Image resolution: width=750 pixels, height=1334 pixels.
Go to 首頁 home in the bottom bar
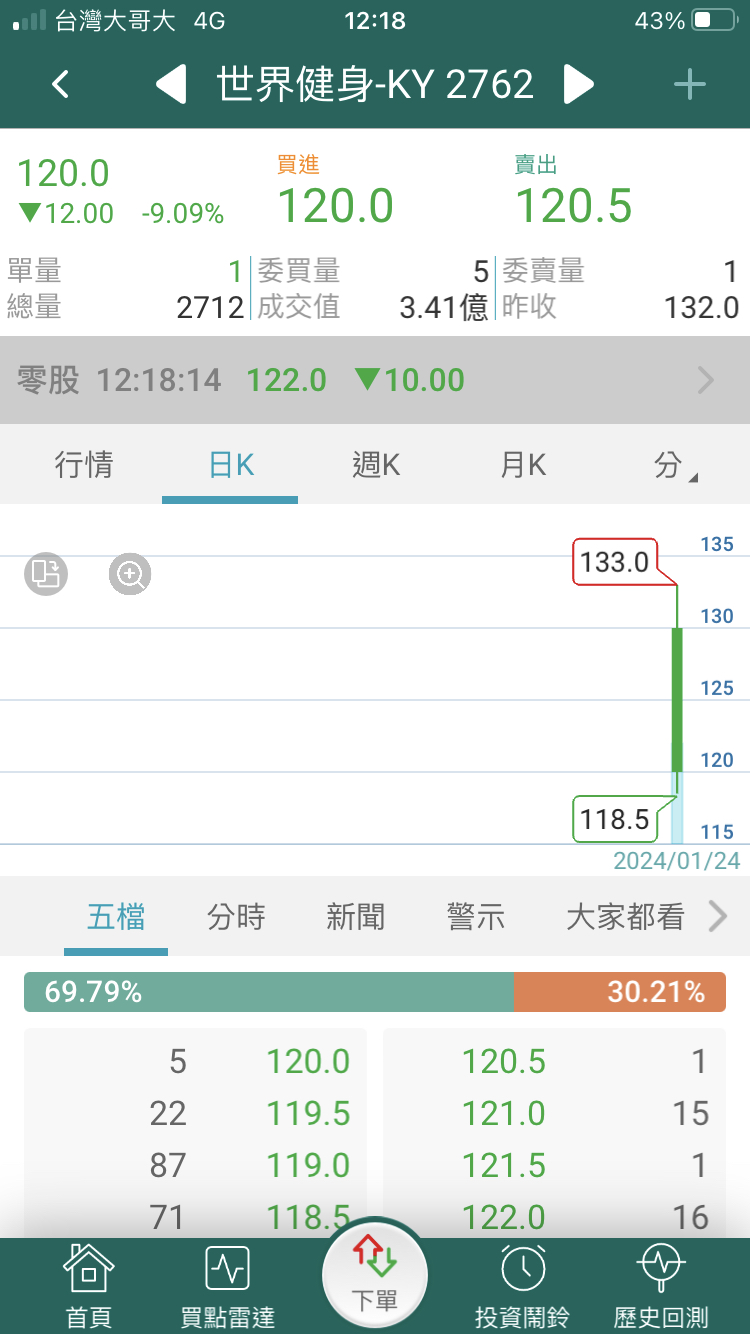(x=88, y=1286)
